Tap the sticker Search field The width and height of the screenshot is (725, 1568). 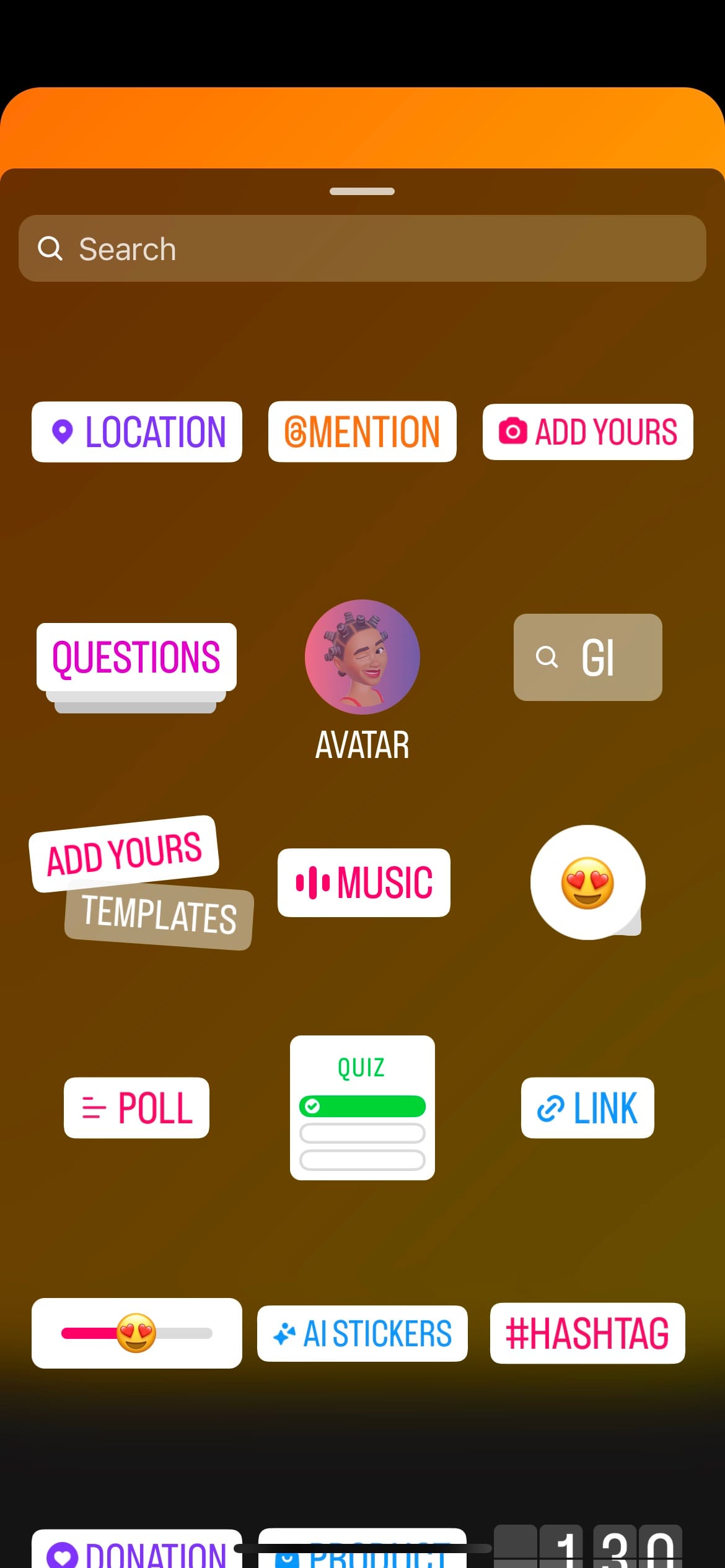pos(362,248)
